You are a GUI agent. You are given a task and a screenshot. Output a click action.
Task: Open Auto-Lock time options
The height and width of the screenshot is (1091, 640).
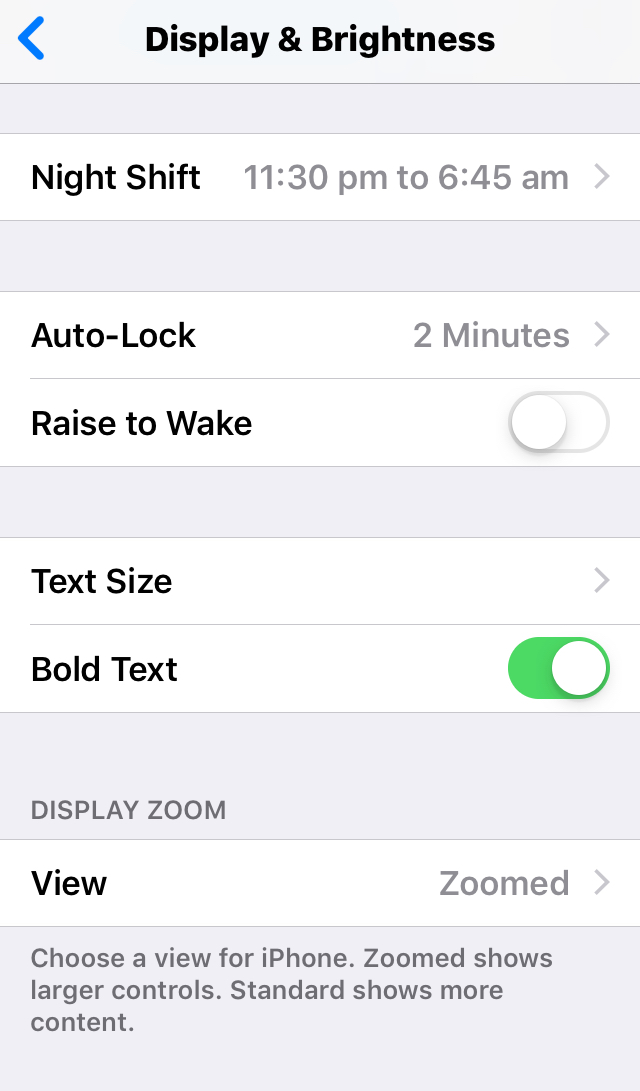pos(320,336)
